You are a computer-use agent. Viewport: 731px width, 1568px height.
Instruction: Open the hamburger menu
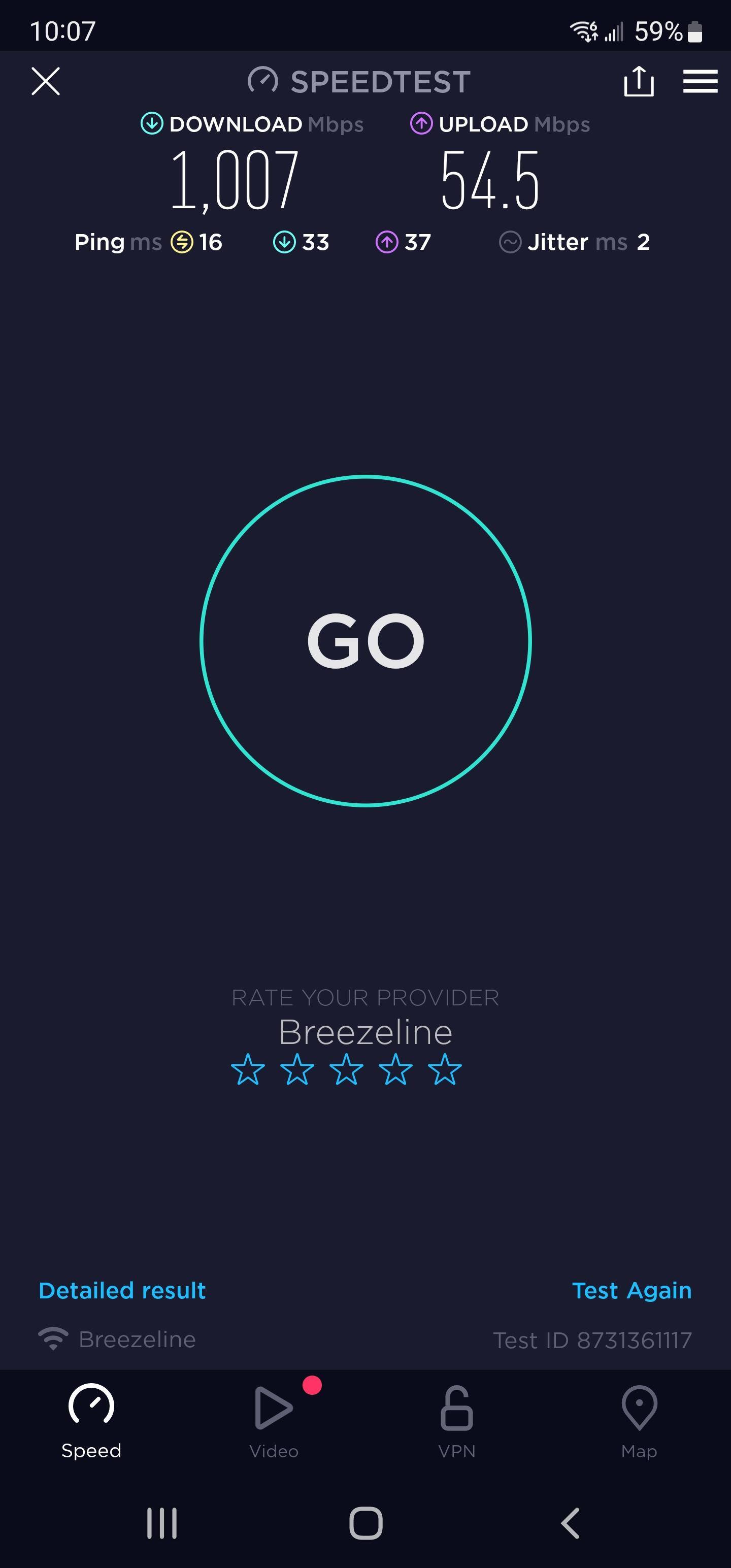pyautogui.click(x=700, y=82)
